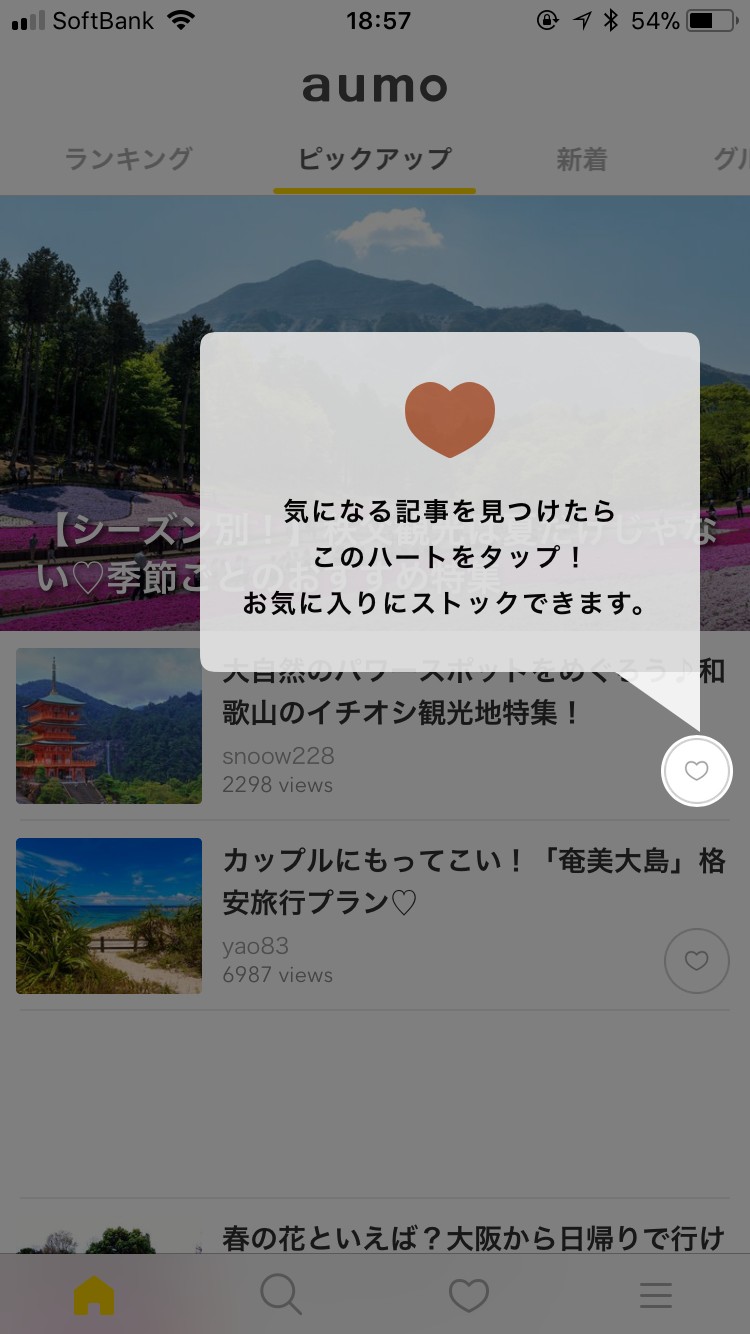The image size is (750, 1334).
Task: Open the search tab in bottom bar
Action: (x=281, y=1295)
